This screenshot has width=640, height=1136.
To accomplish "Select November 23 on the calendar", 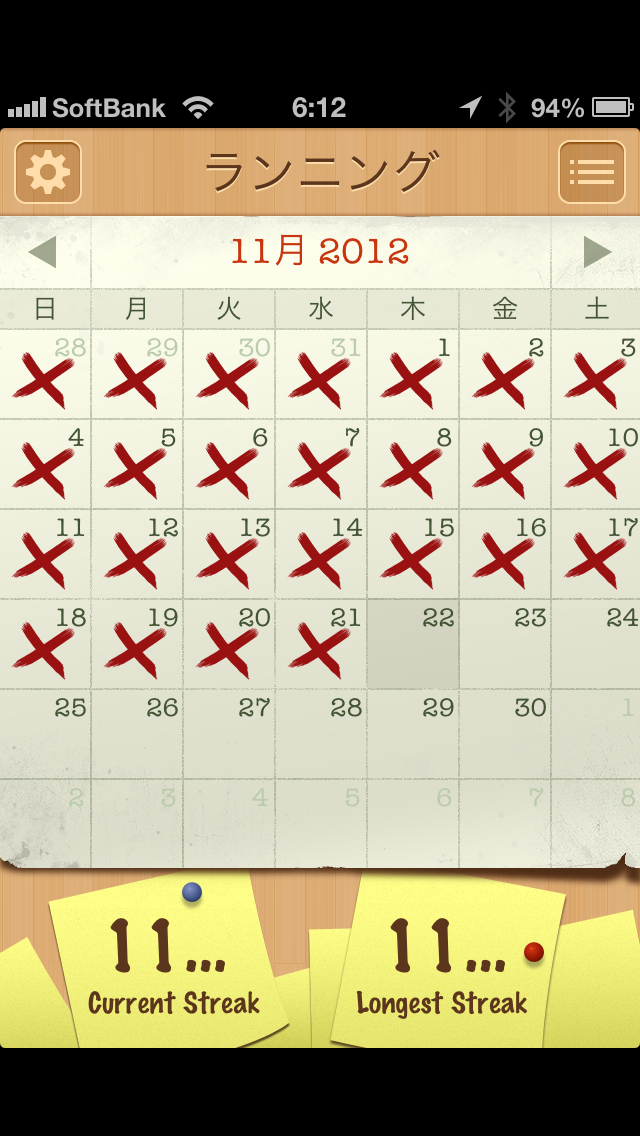I will [x=505, y=645].
